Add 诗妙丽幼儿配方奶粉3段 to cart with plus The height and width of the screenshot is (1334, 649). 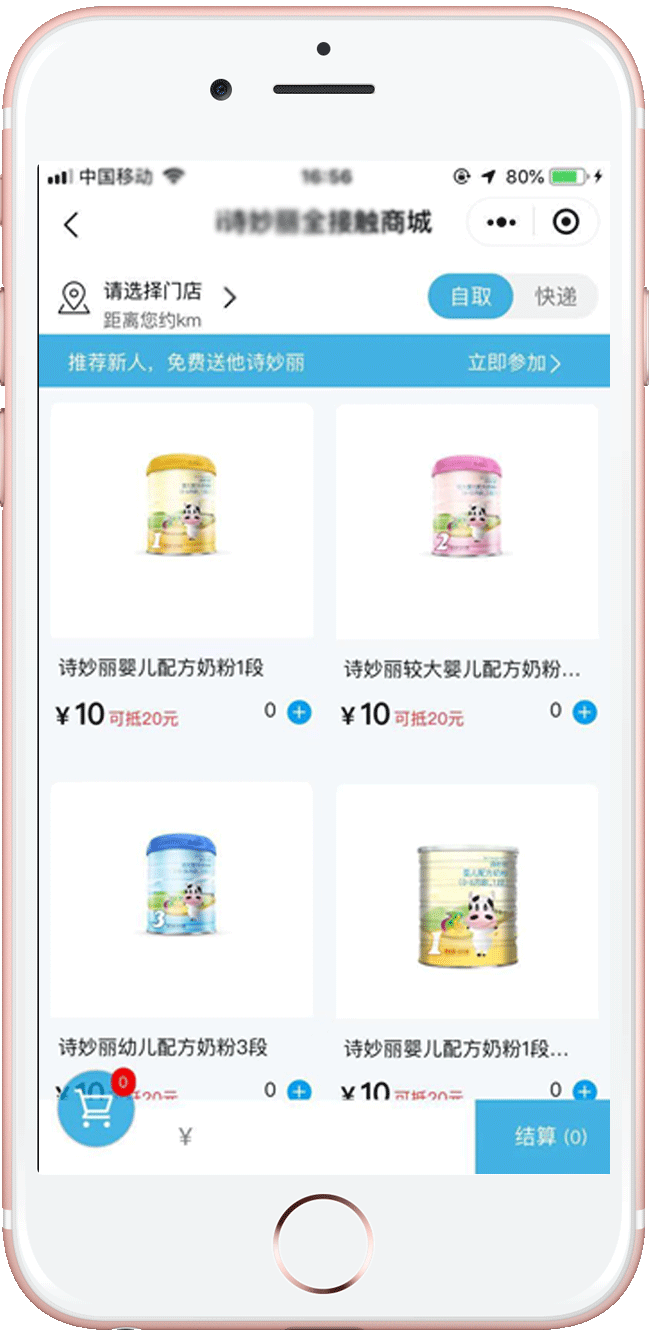(x=299, y=1091)
